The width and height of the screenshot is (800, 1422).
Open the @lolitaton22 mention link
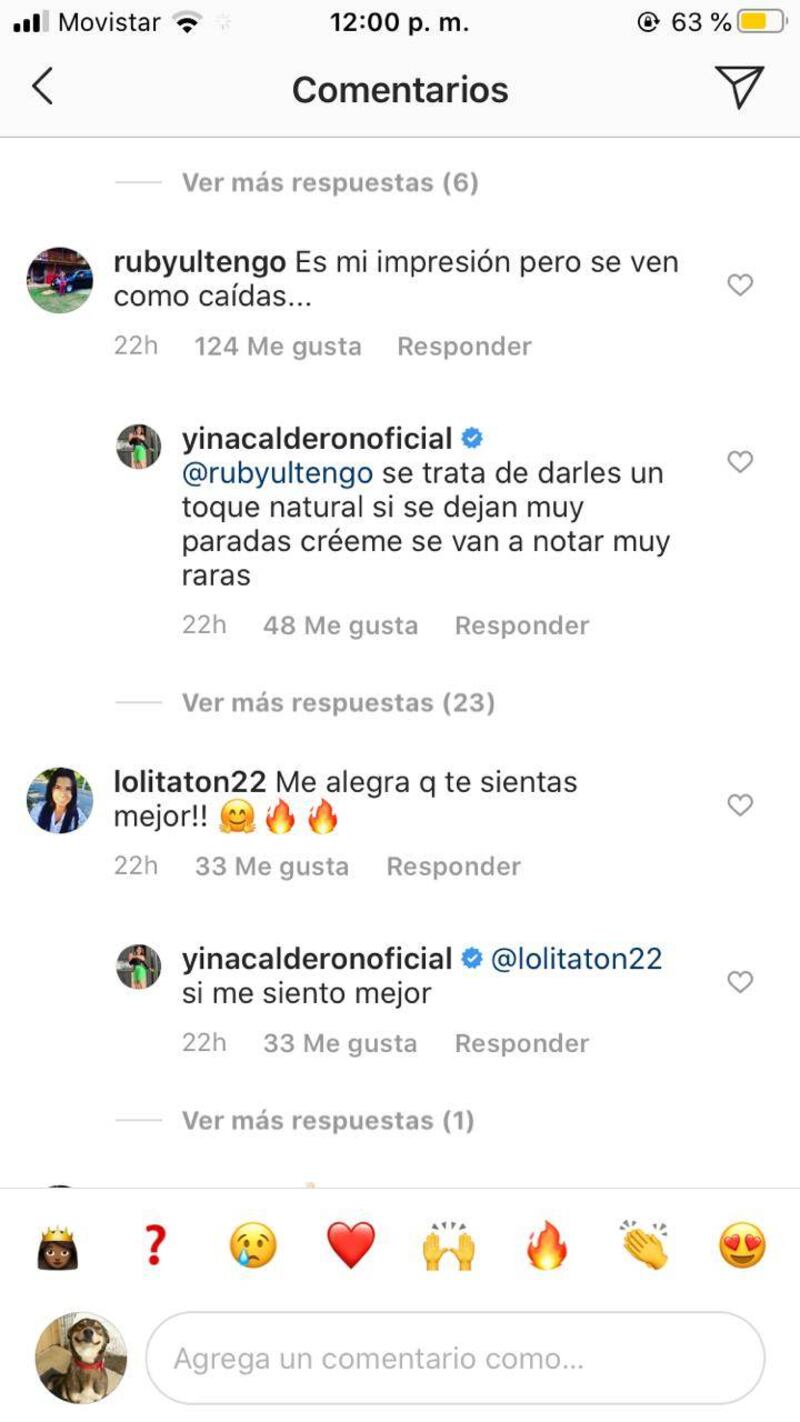tap(576, 959)
